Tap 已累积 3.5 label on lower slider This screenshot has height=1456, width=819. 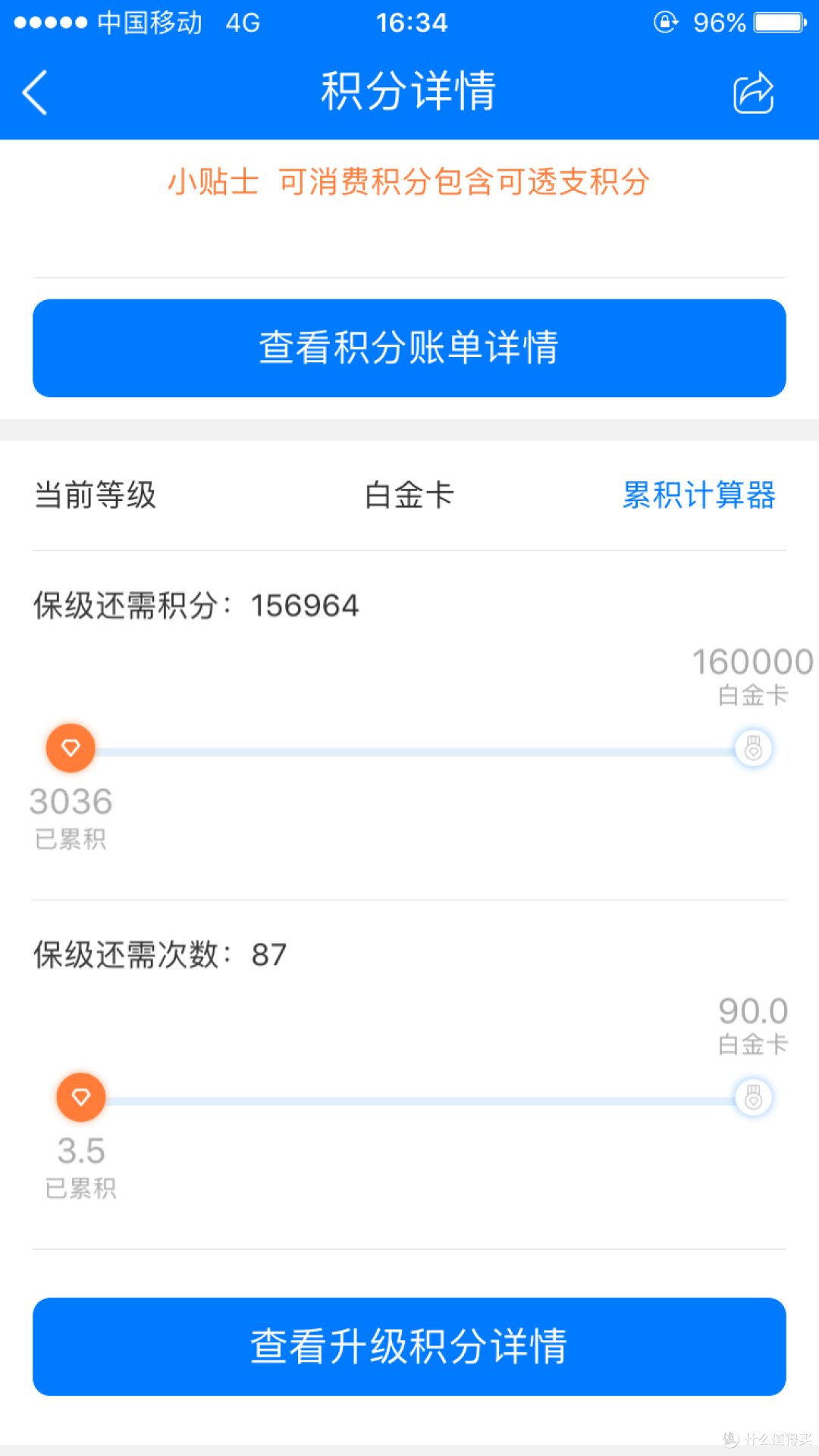tap(81, 1171)
